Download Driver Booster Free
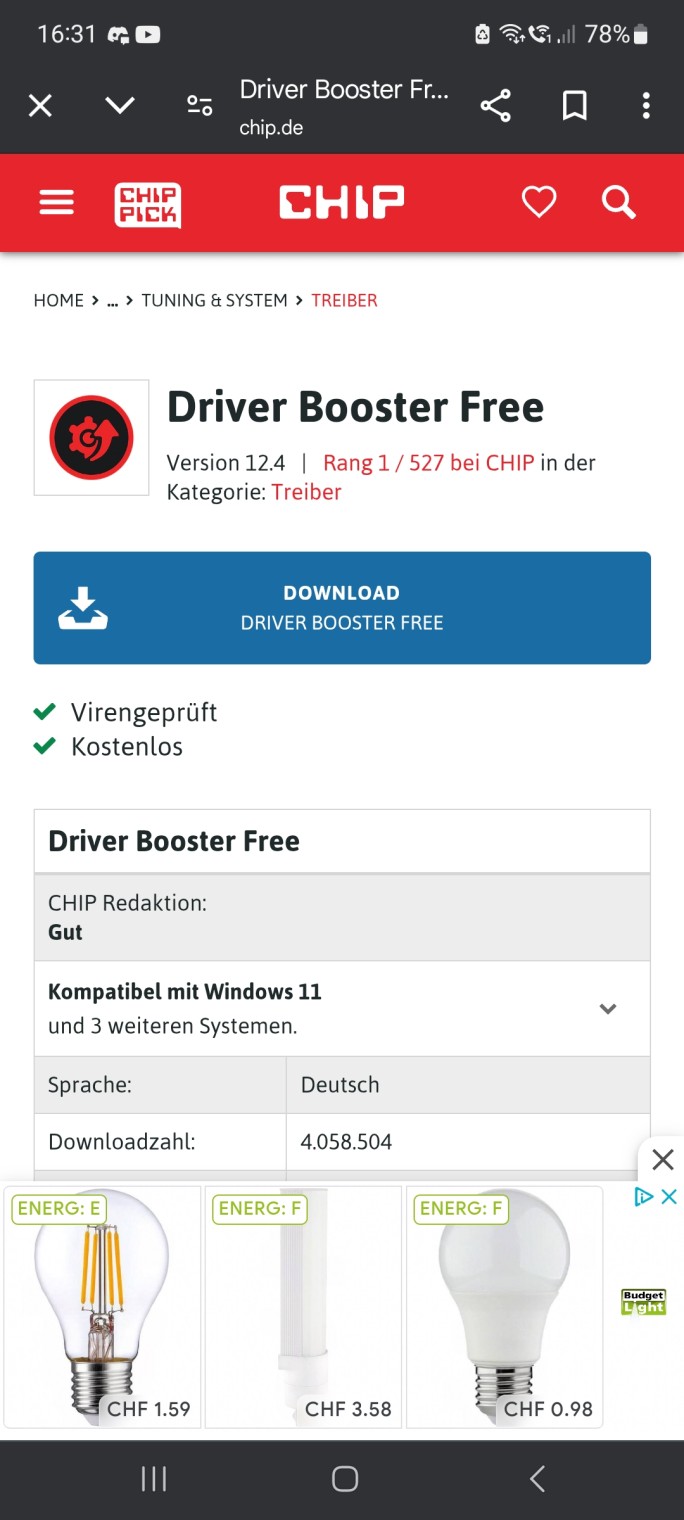This screenshot has width=684, height=1520. coord(342,608)
